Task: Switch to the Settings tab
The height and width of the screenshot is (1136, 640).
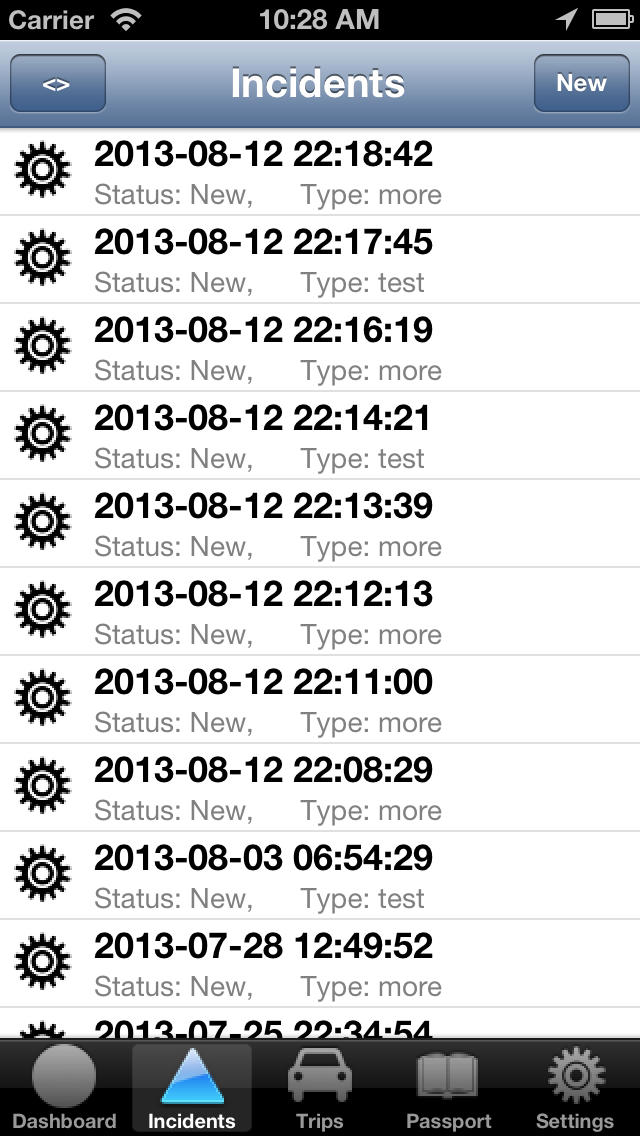Action: tap(575, 1088)
